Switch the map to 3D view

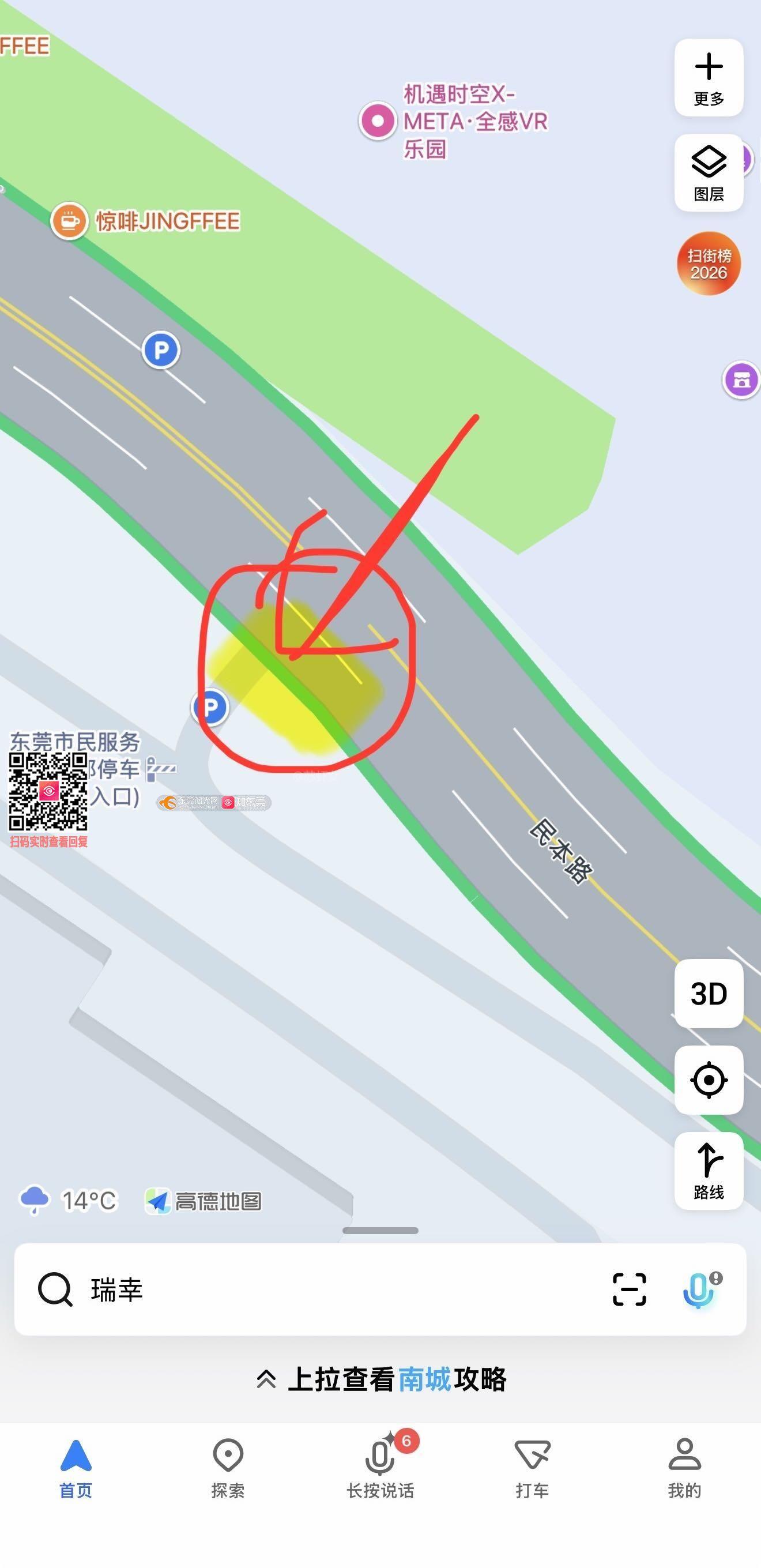coord(709,994)
